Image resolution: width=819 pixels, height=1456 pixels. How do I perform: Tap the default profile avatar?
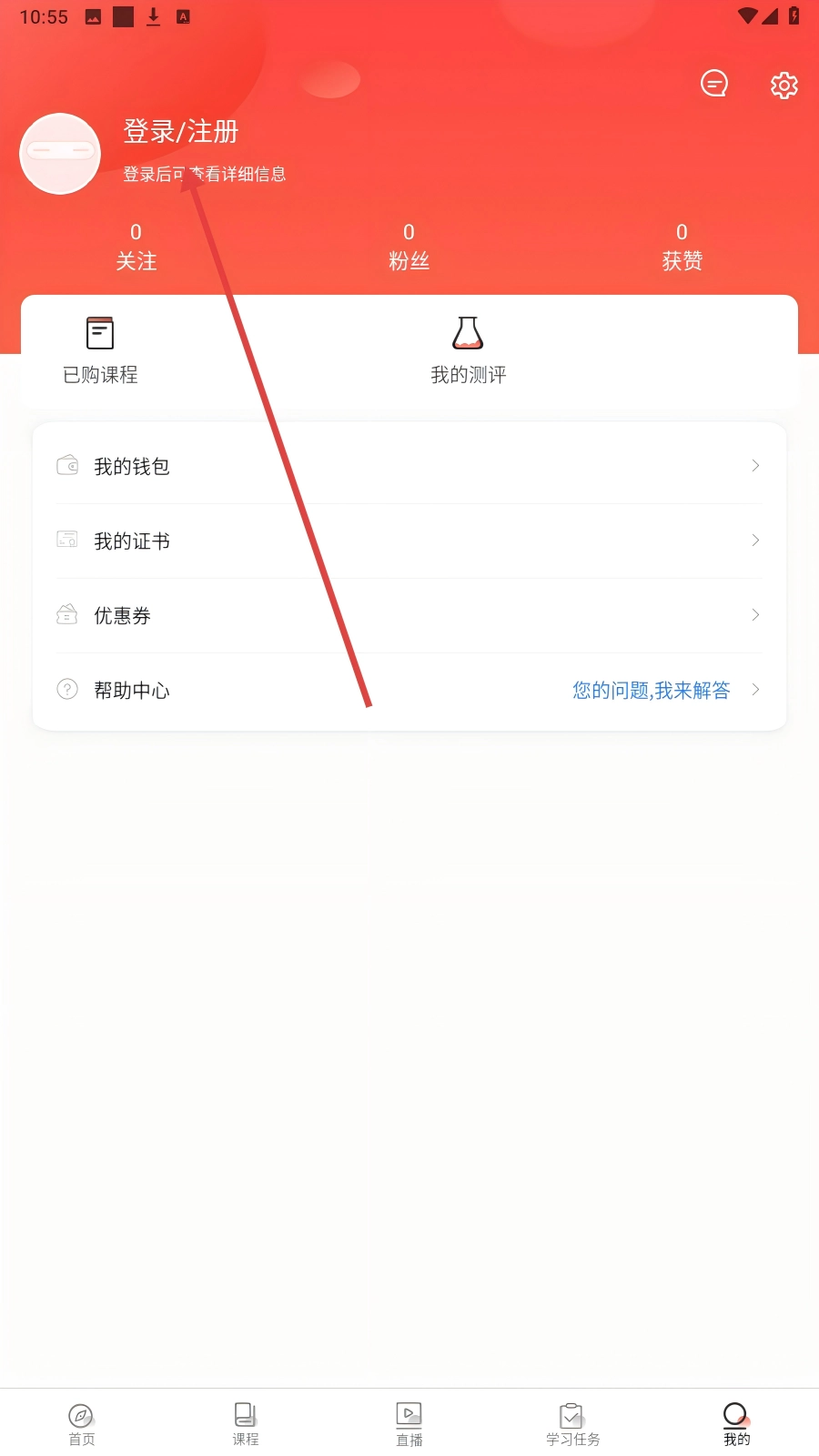point(60,153)
